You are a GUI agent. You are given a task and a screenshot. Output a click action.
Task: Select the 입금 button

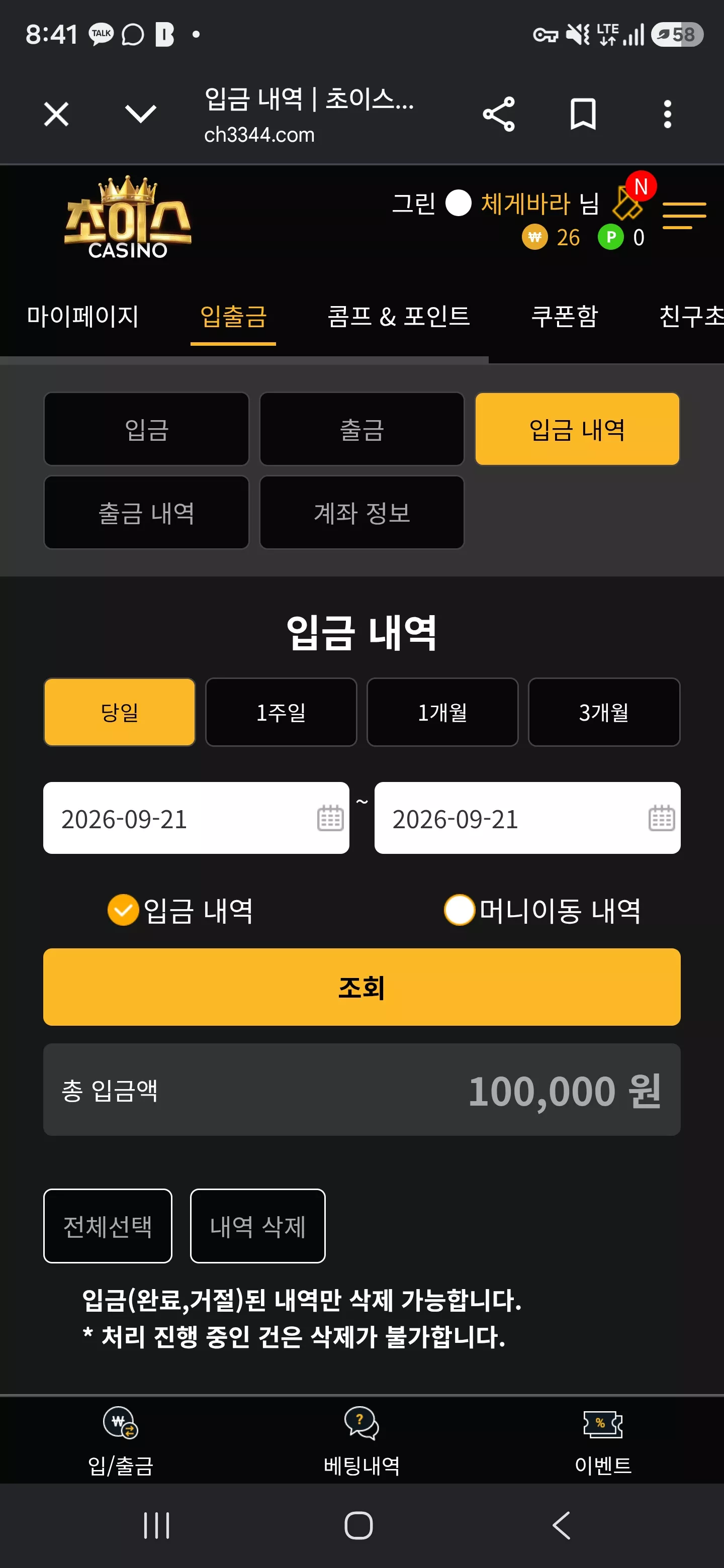[x=146, y=429]
